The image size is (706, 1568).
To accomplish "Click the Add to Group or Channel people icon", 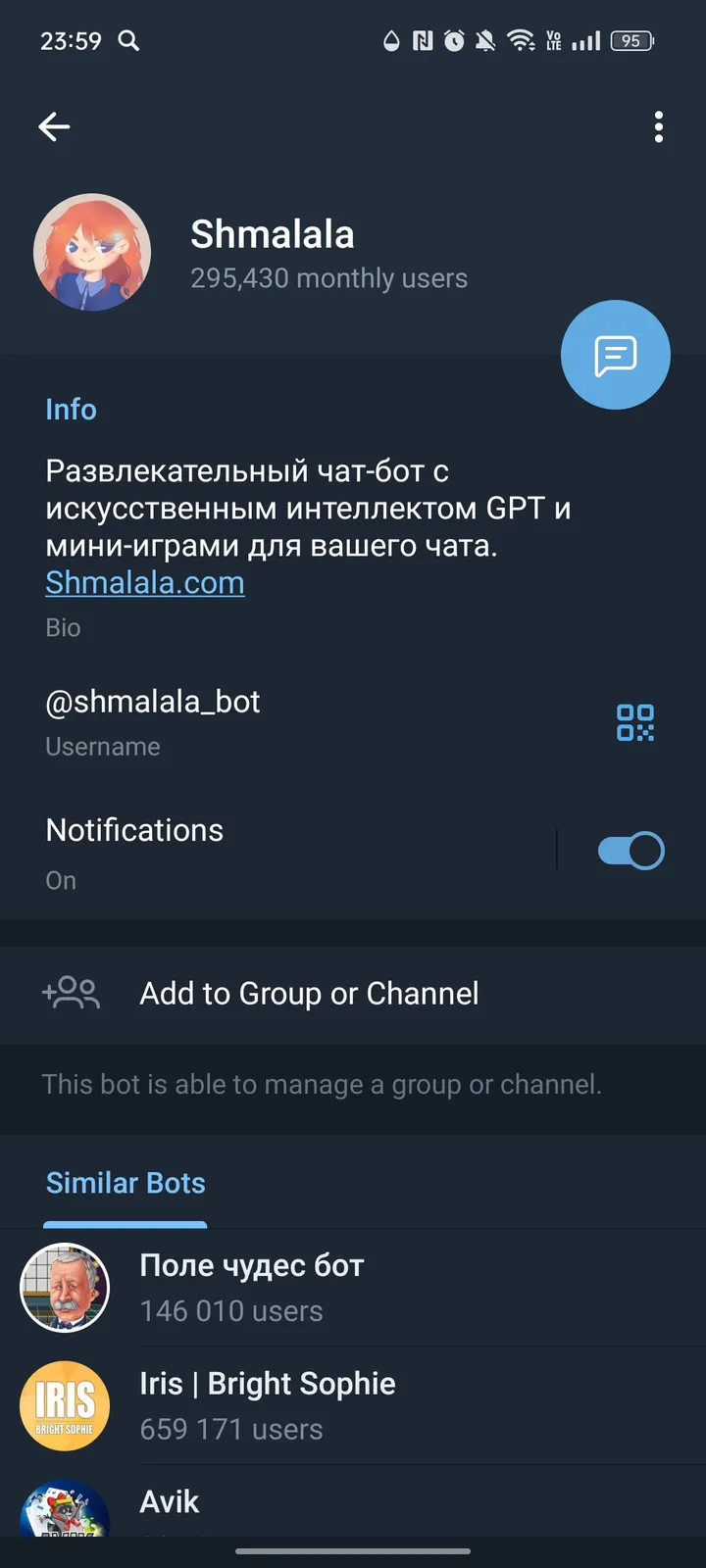I will point(70,993).
